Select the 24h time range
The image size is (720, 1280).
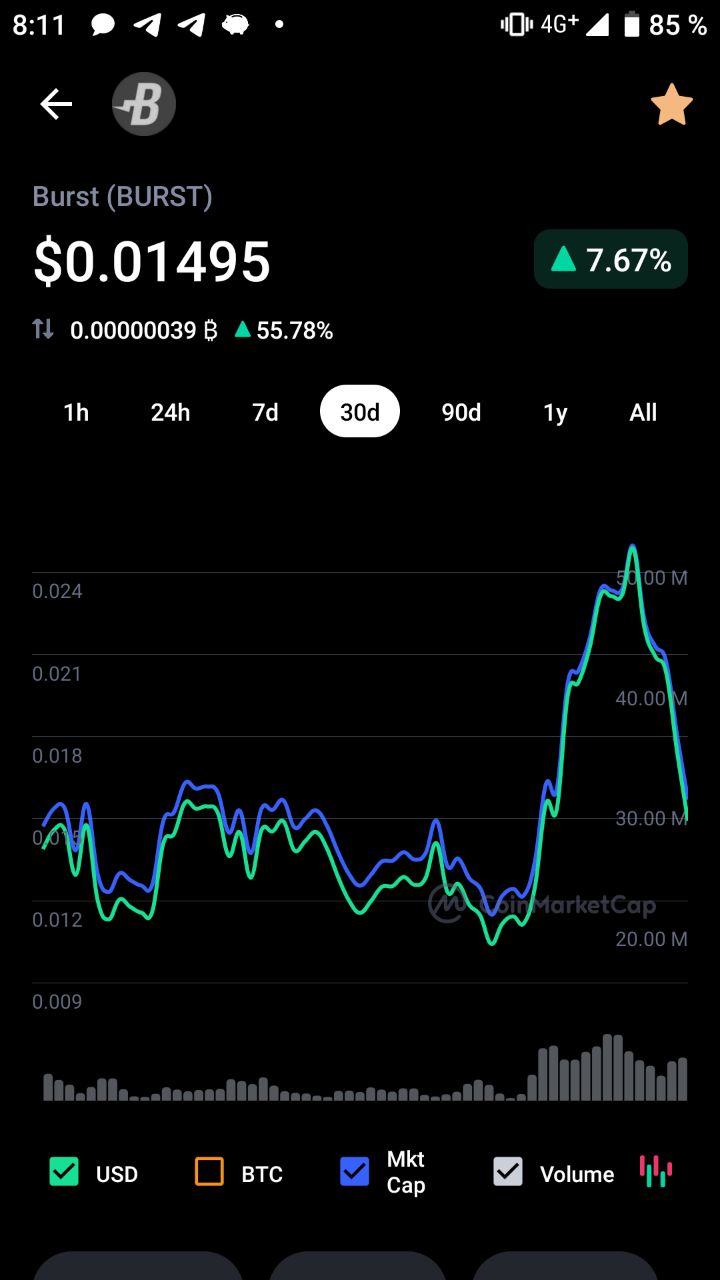tap(170, 412)
